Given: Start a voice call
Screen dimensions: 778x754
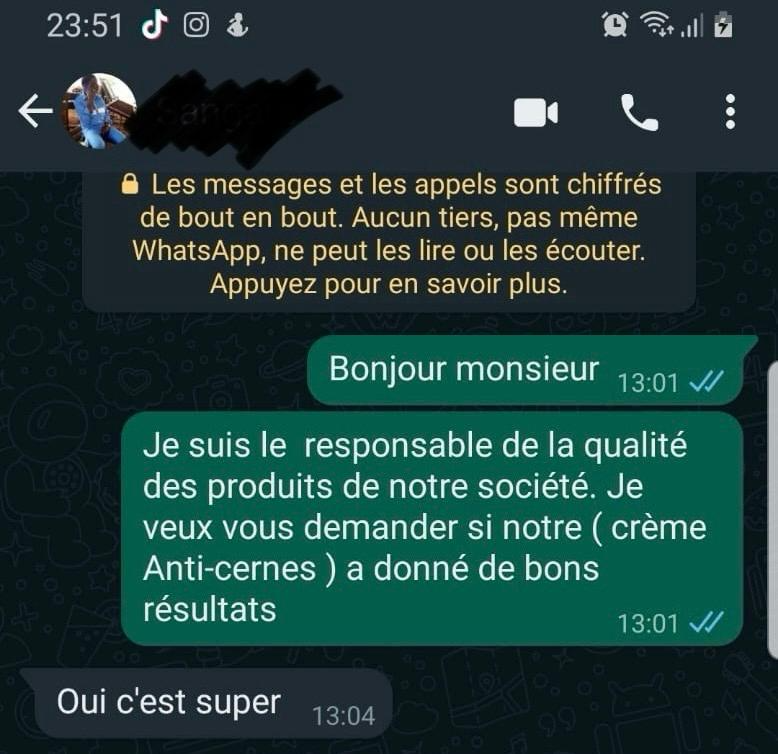Looking at the screenshot, I should pos(640,112).
